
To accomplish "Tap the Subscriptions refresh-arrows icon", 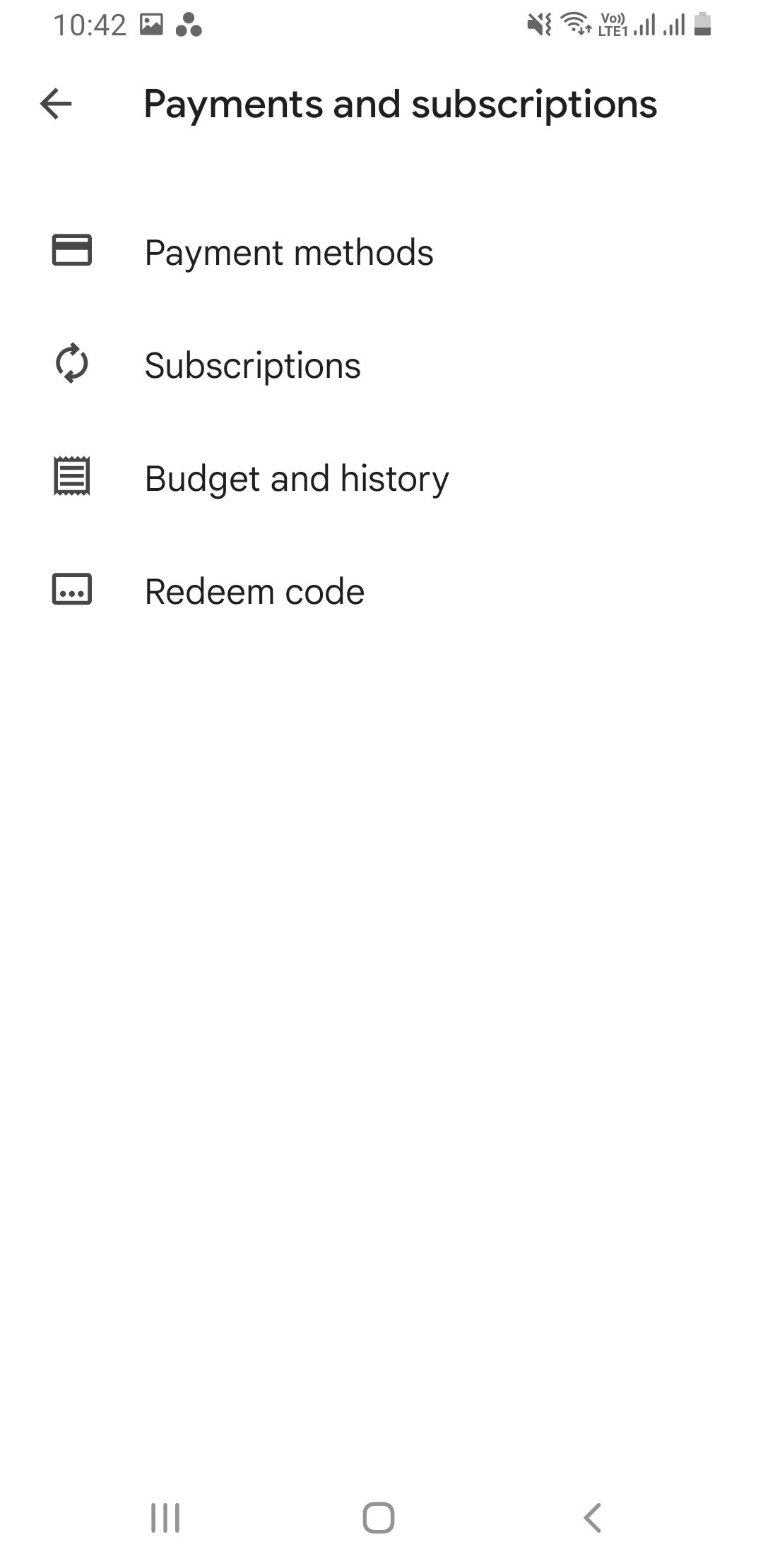I will pos(71,365).
